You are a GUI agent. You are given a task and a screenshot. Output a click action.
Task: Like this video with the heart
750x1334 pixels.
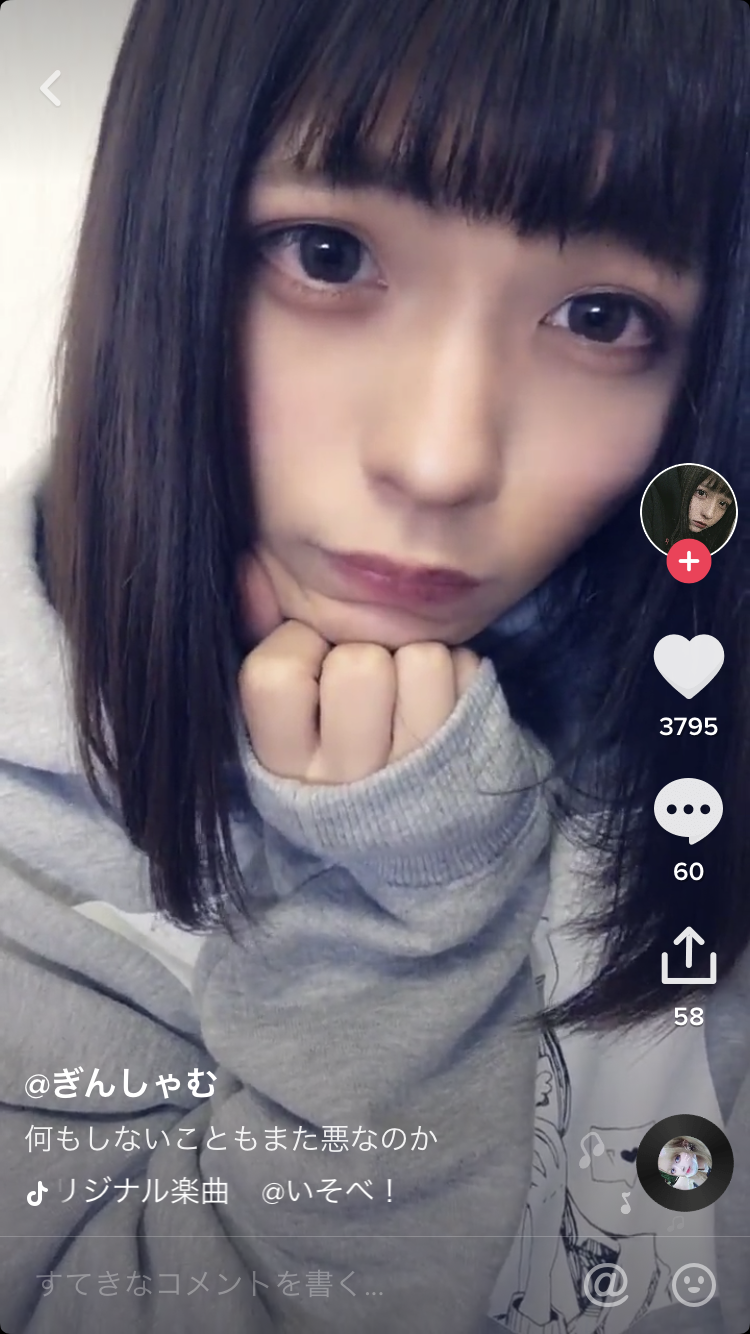[688, 667]
